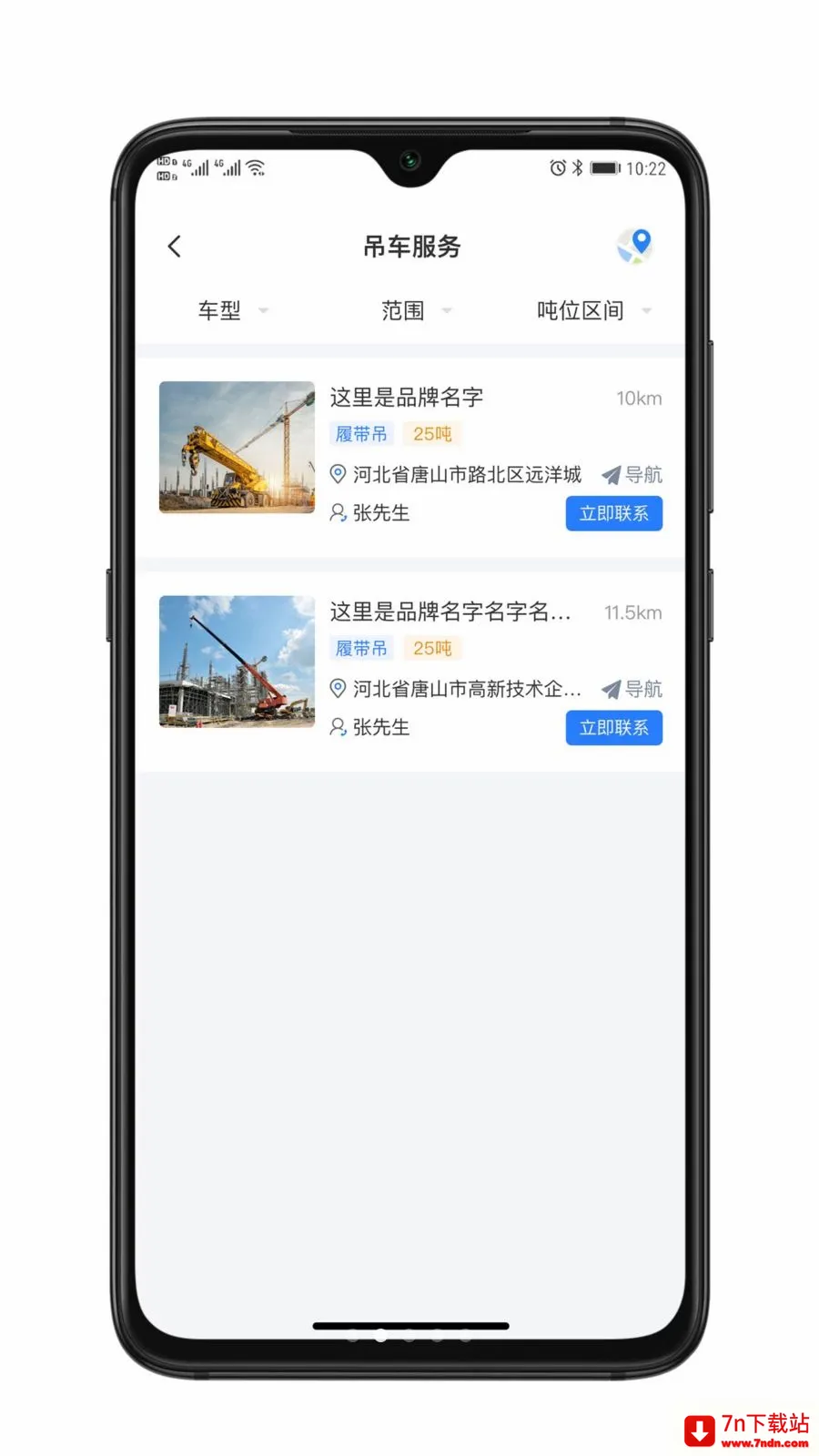Viewport: 819px width, 1456px height.
Task: Open the map location icon
Action: (x=635, y=246)
